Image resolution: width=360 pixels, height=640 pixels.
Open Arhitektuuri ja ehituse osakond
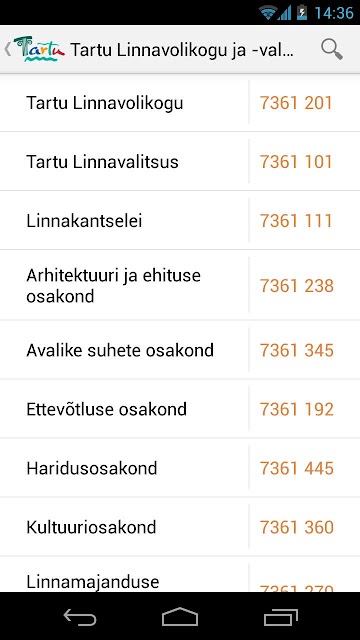tap(124, 285)
